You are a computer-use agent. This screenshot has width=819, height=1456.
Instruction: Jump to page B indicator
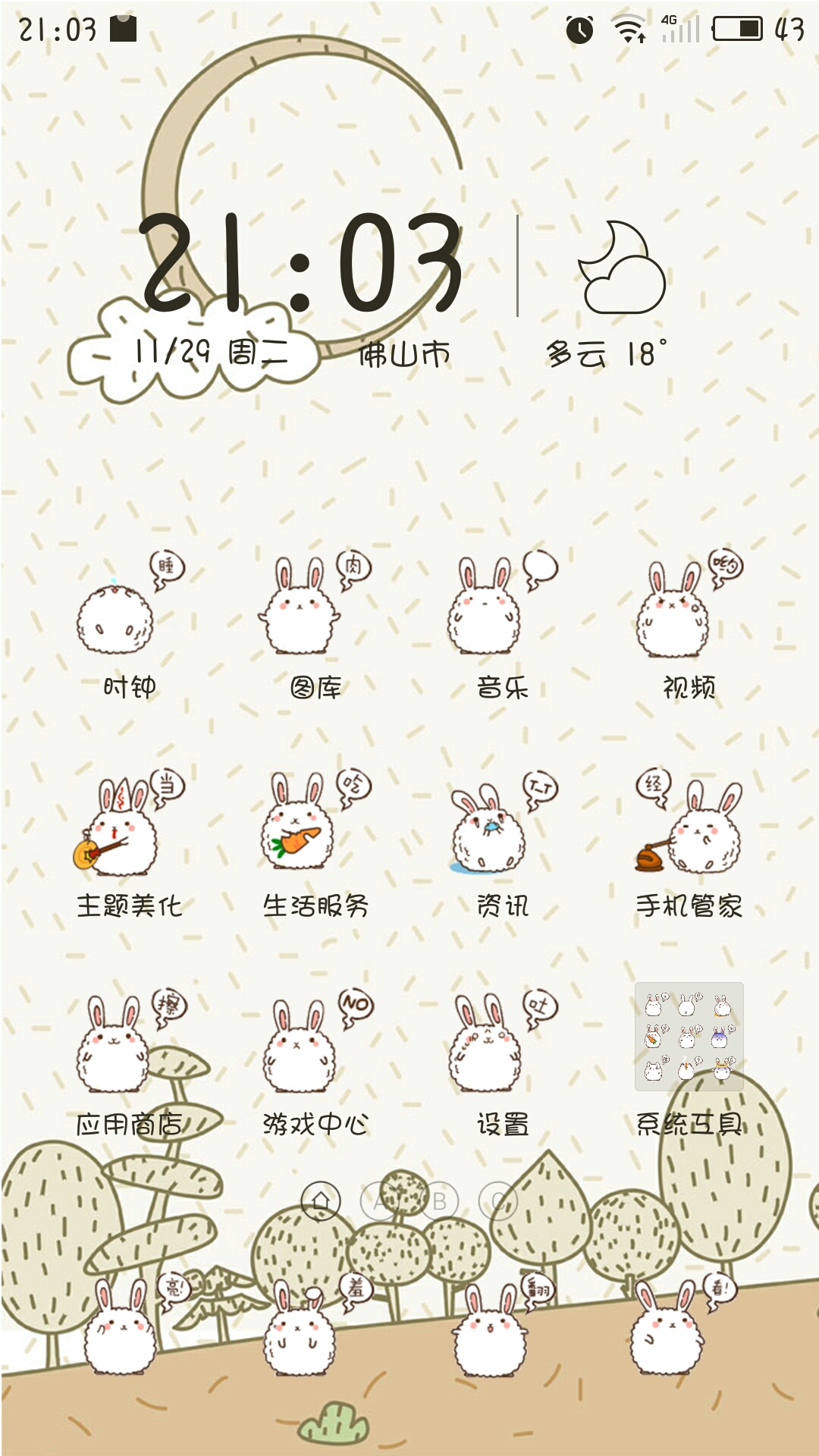pos(439,1201)
